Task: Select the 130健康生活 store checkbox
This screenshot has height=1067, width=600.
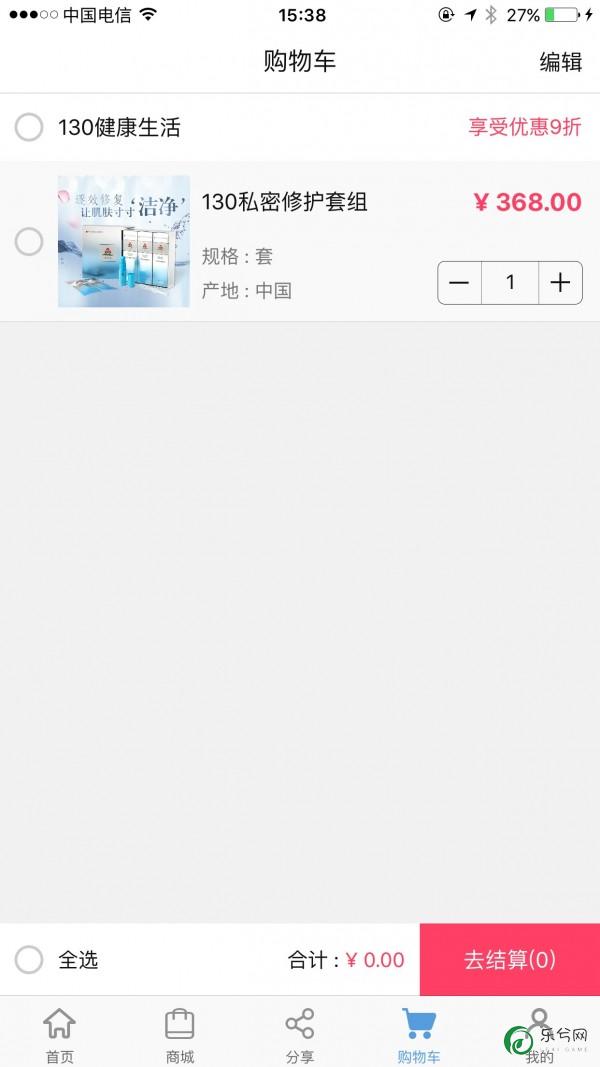Action: 29,128
